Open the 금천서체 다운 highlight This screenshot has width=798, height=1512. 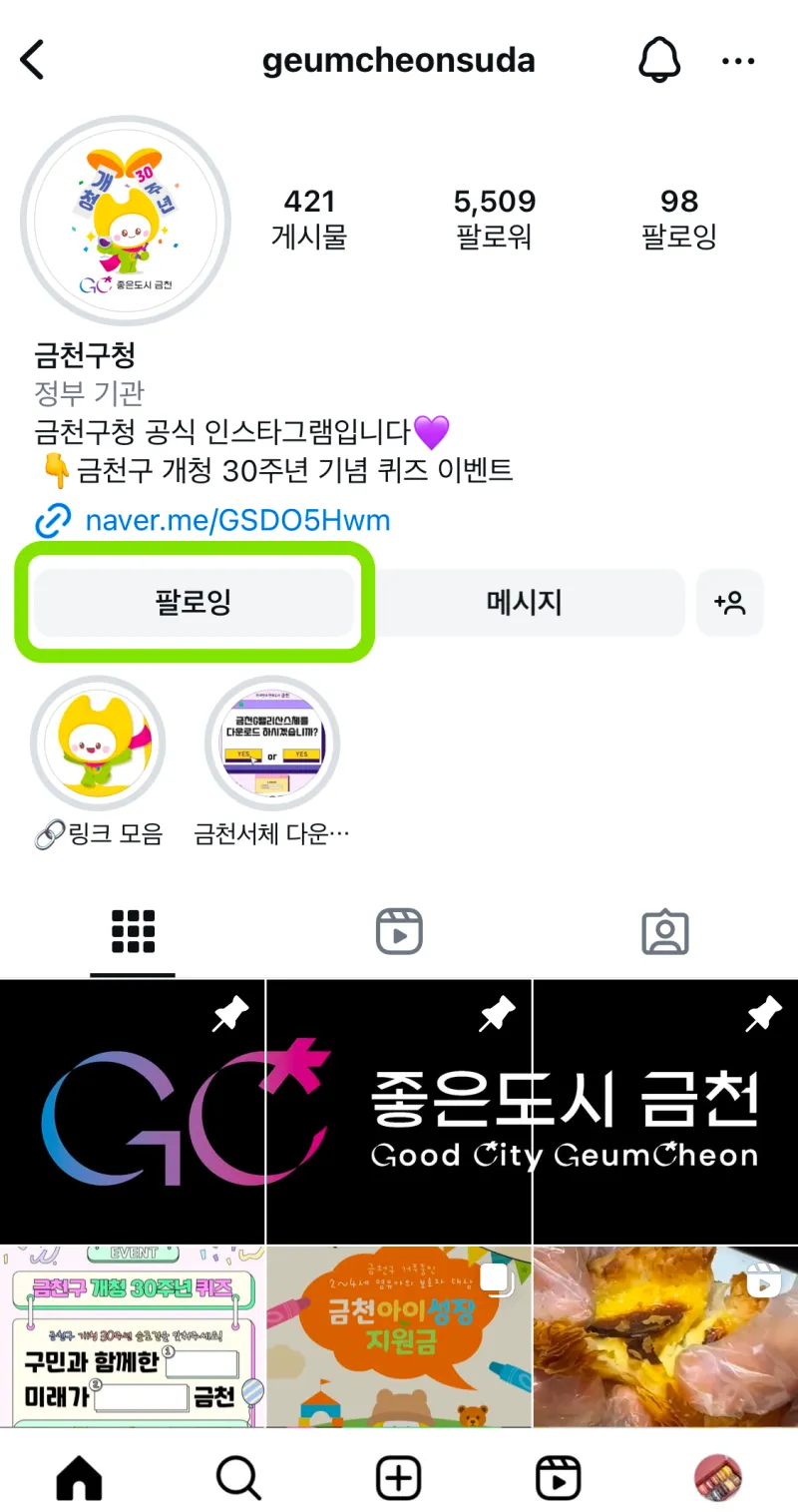click(x=272, y=744)
